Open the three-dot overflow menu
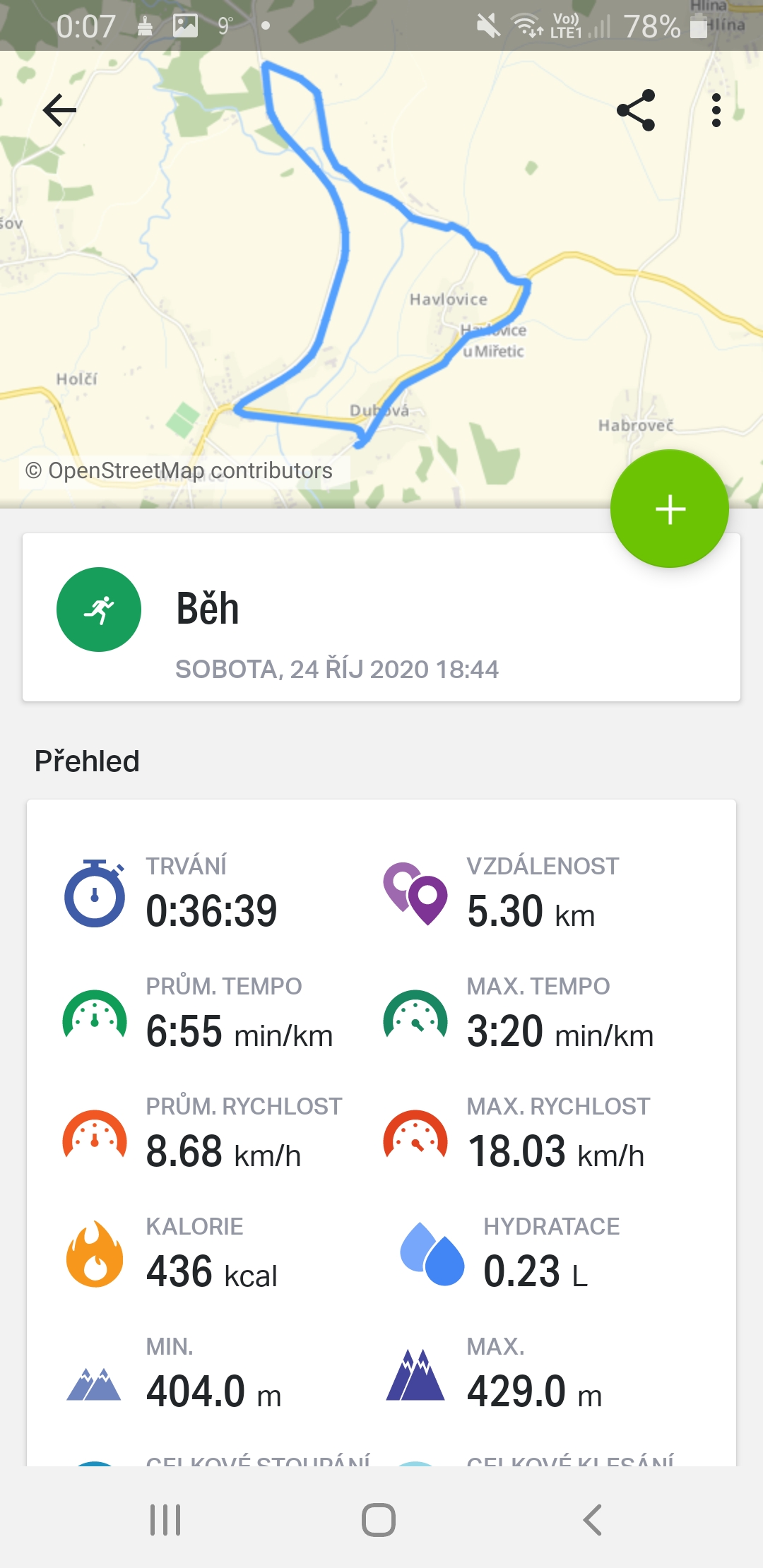 coord(716,110)
